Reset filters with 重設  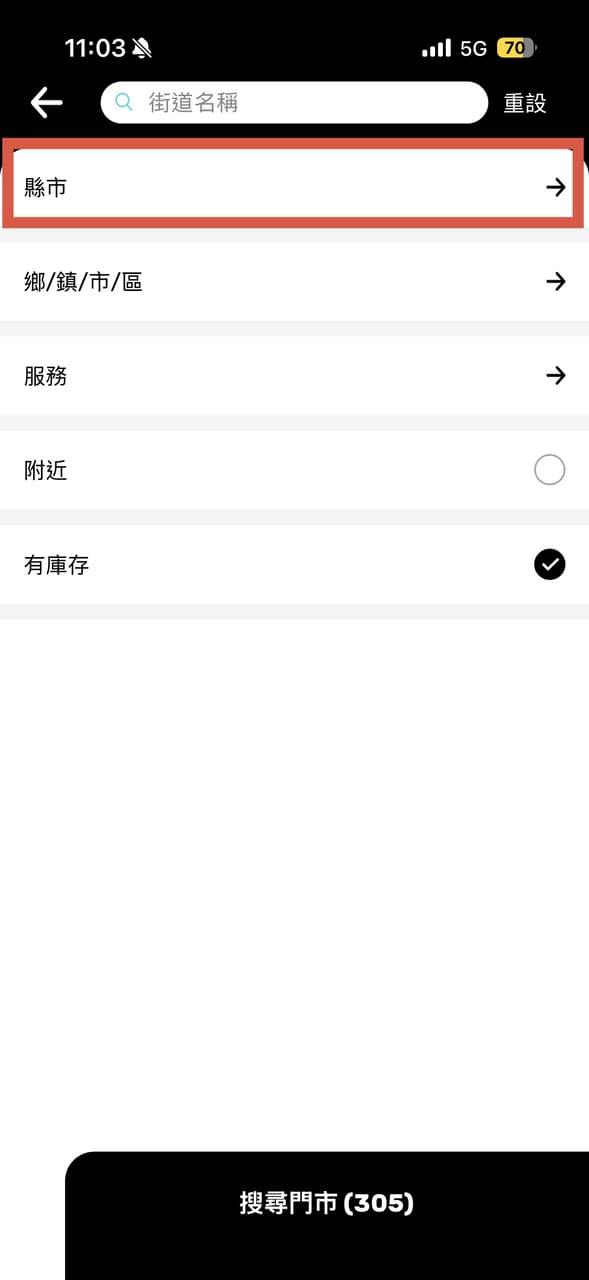pyautogui.click(x=525, y=103)
